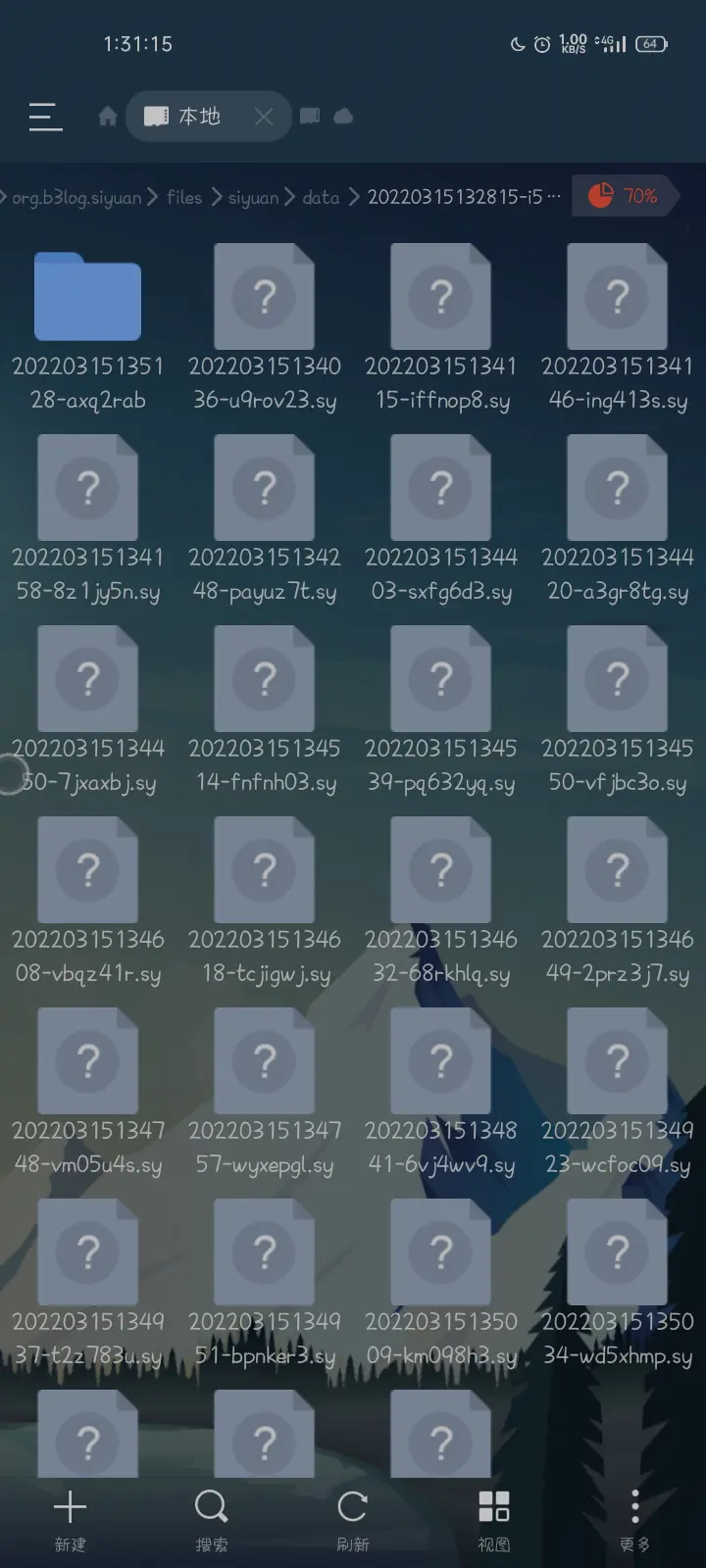706x1568 pixels.
Task: Open cloud storage via the cloud icon
Action: [x=343, y=116]
